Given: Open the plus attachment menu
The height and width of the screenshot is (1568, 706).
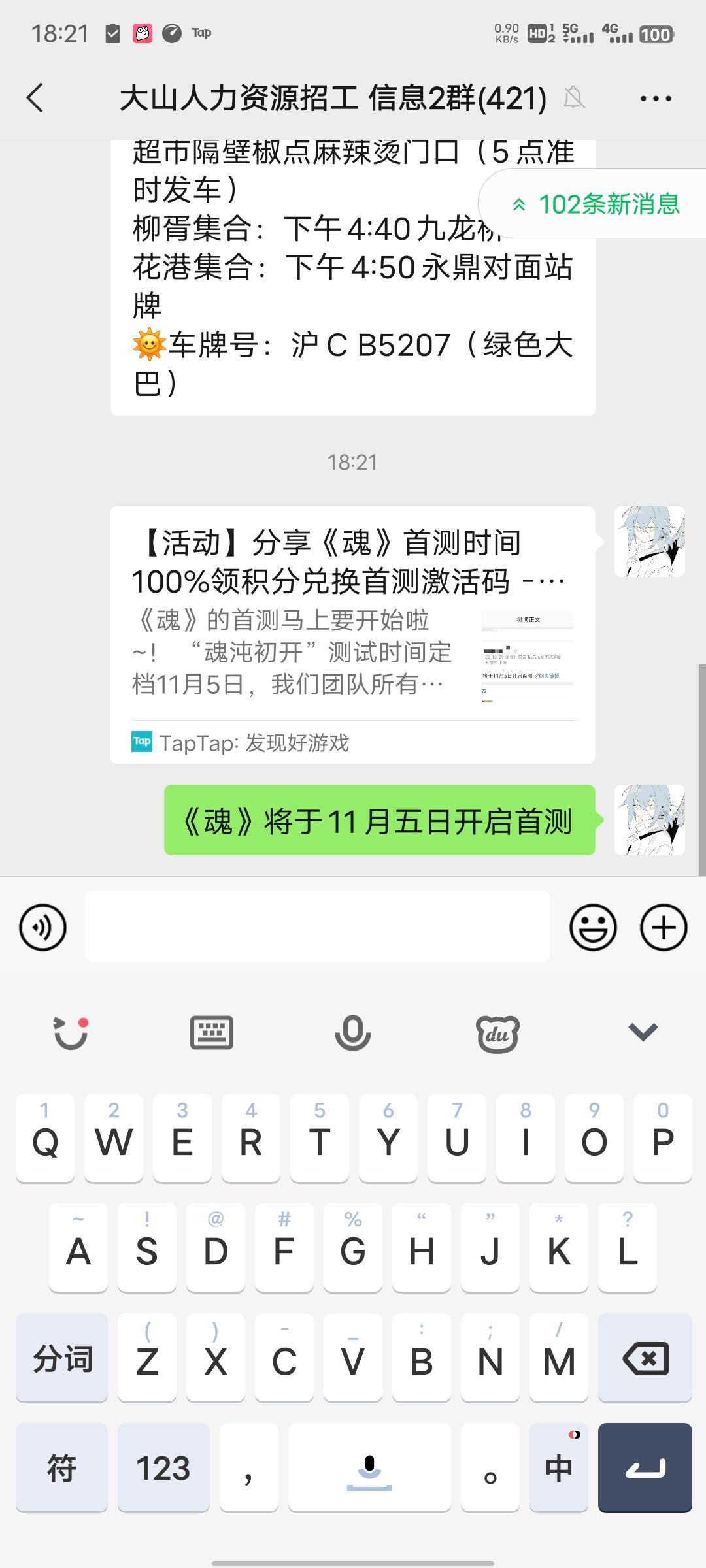Looking at the screenshot, I should (662, 927).
